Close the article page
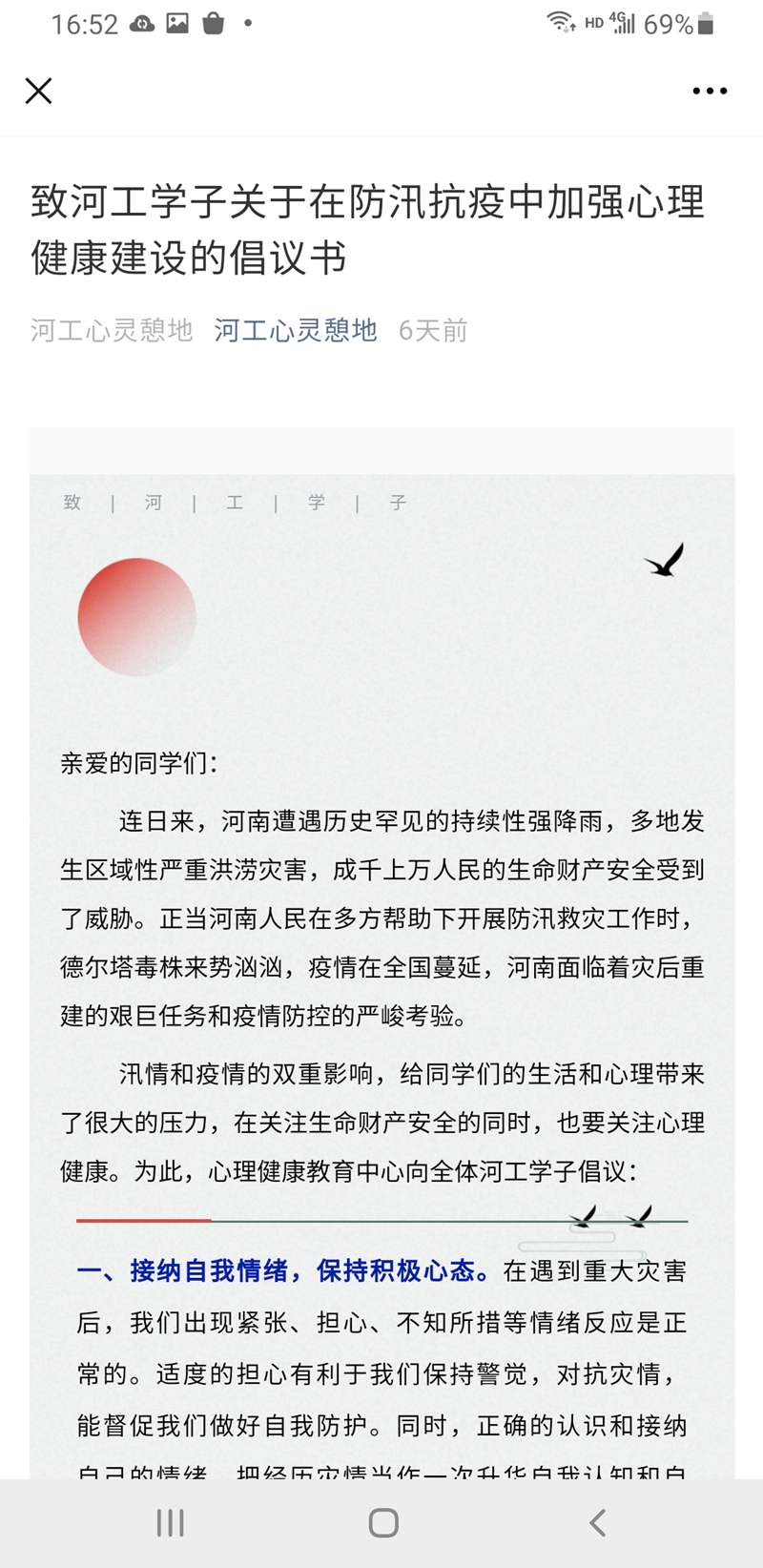 tap(38, 91)
